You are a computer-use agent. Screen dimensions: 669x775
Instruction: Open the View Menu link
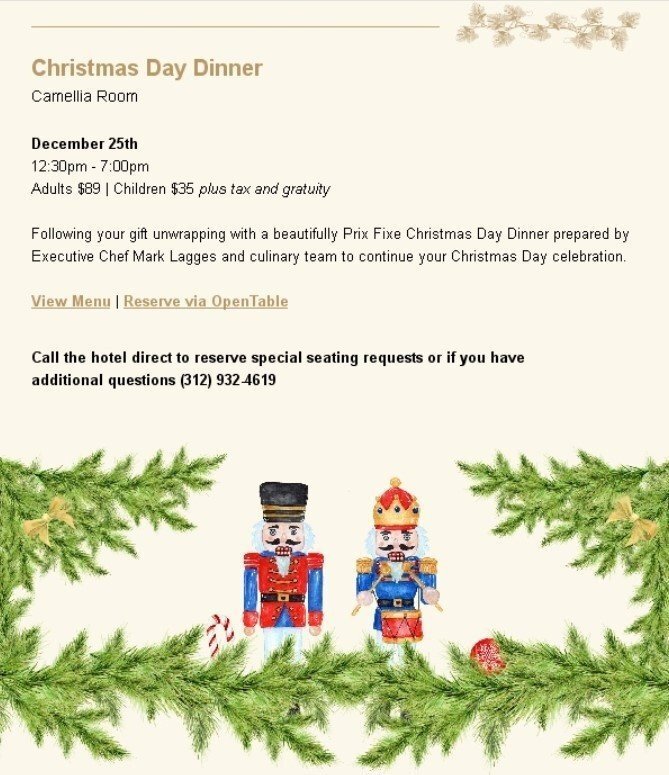71,301
